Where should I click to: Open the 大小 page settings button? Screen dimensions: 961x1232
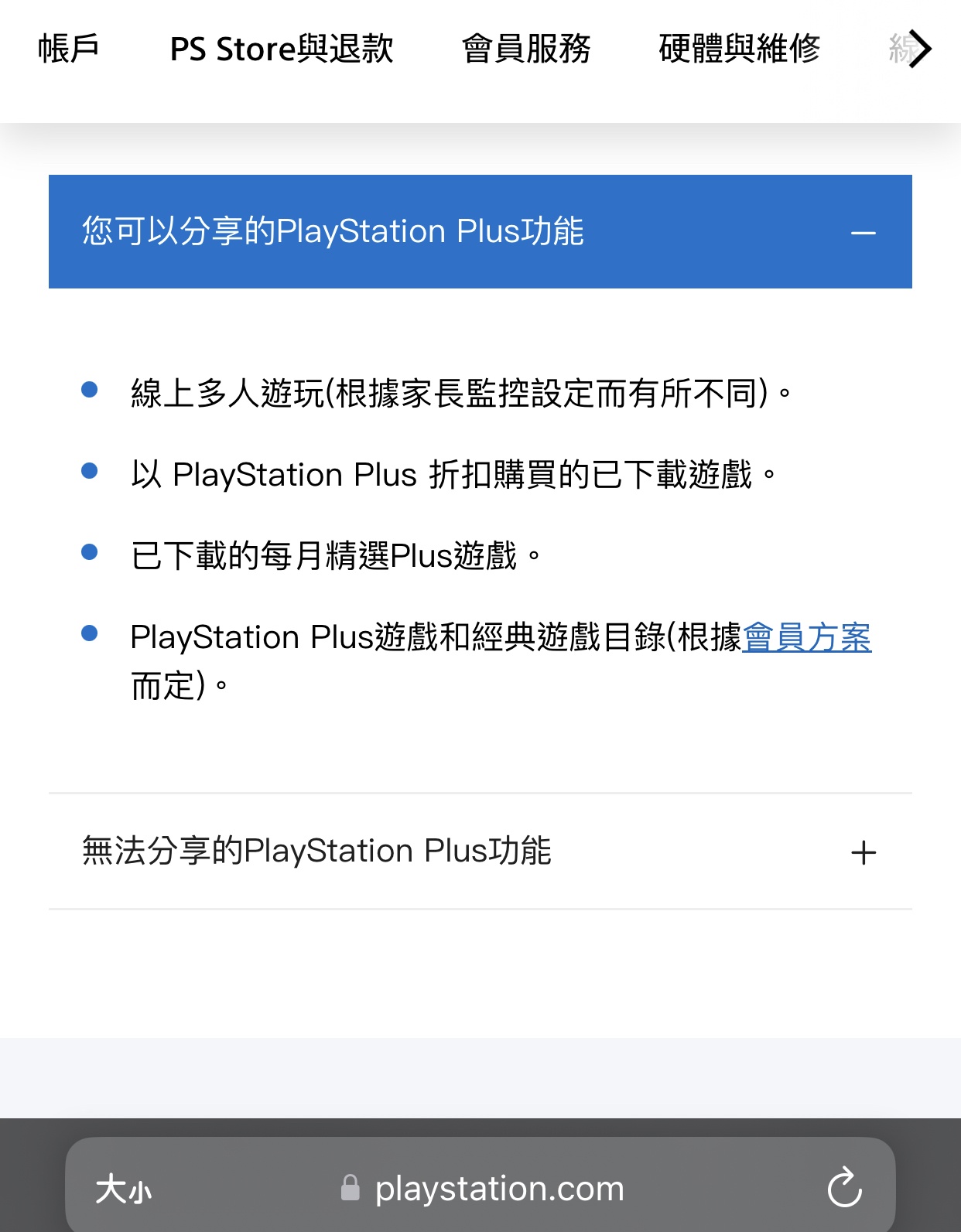point(124,1189)
